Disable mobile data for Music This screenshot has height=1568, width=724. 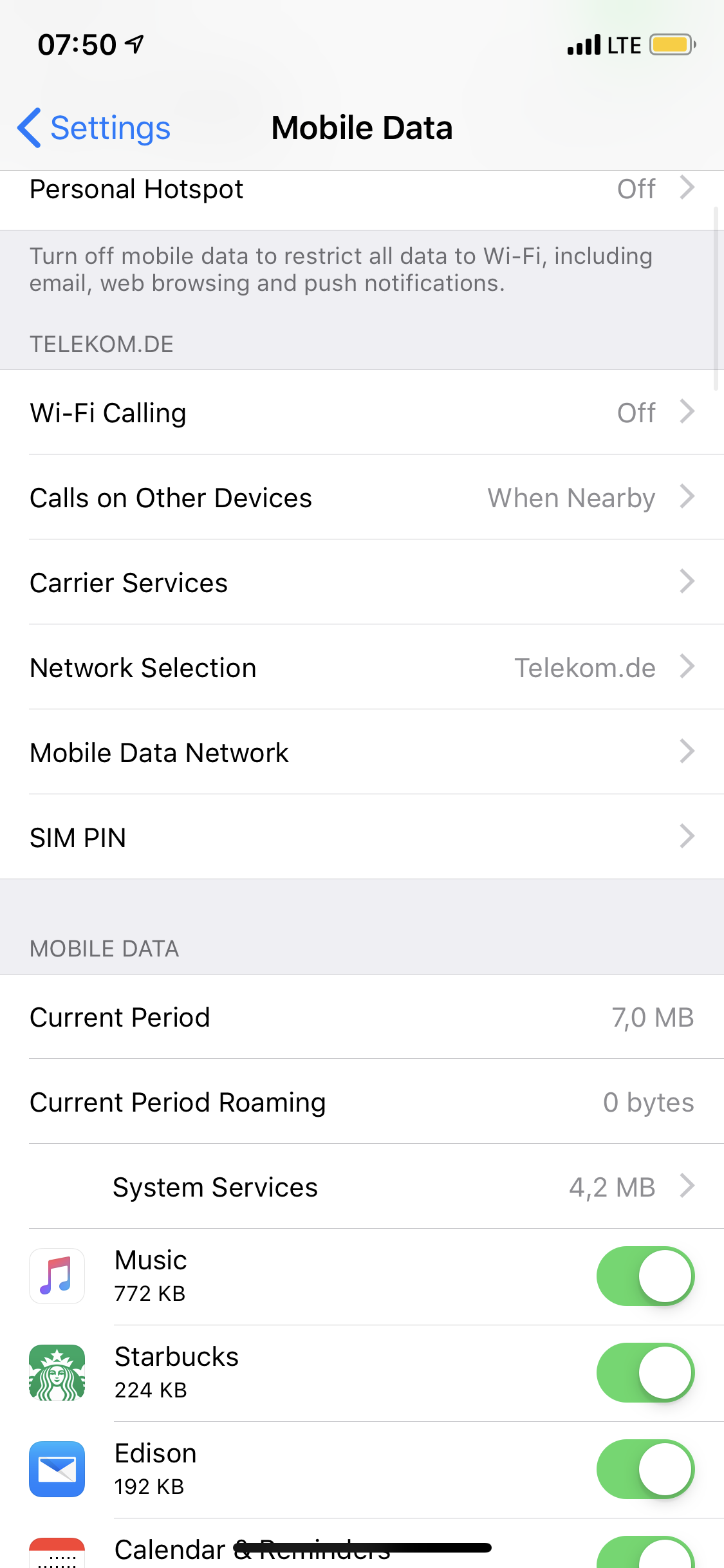[645, 1276]
